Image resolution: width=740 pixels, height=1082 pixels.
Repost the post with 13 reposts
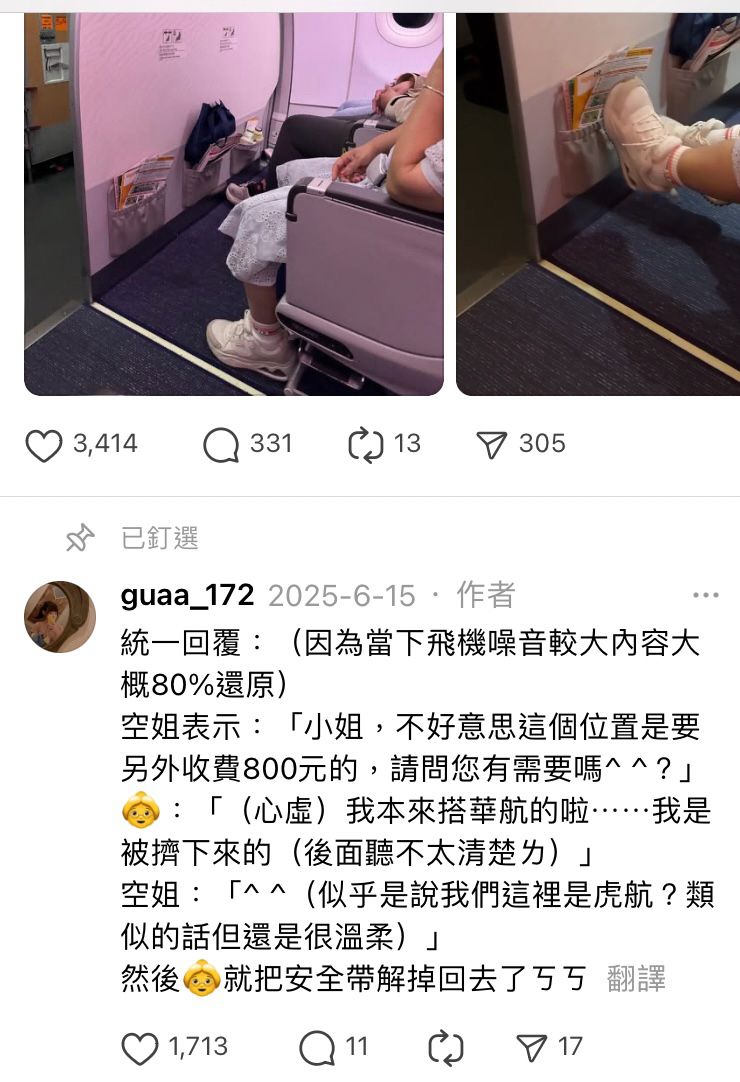[366, 445]
